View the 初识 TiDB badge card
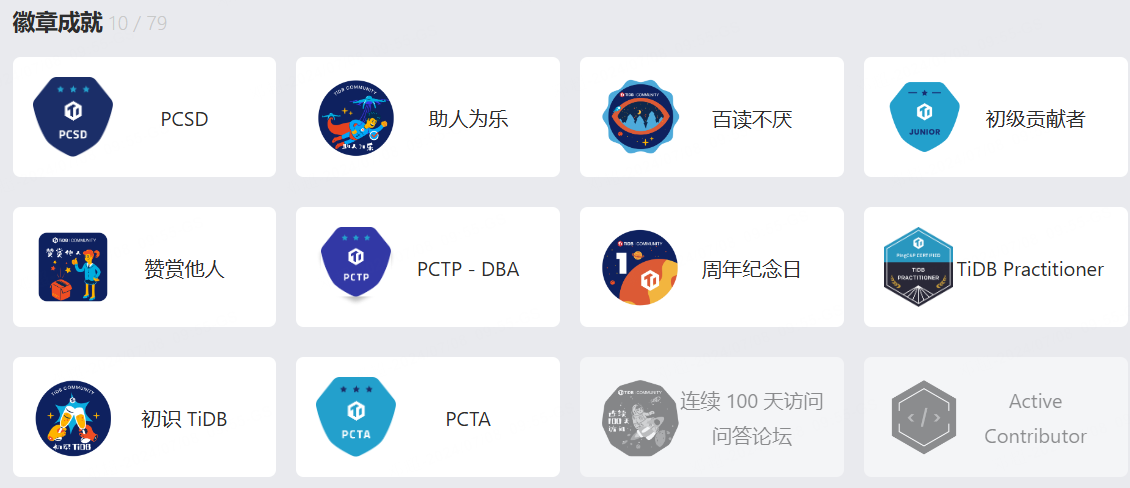Image resolution: width=1130 pixels, height=488 pixels. coord(144,417)
